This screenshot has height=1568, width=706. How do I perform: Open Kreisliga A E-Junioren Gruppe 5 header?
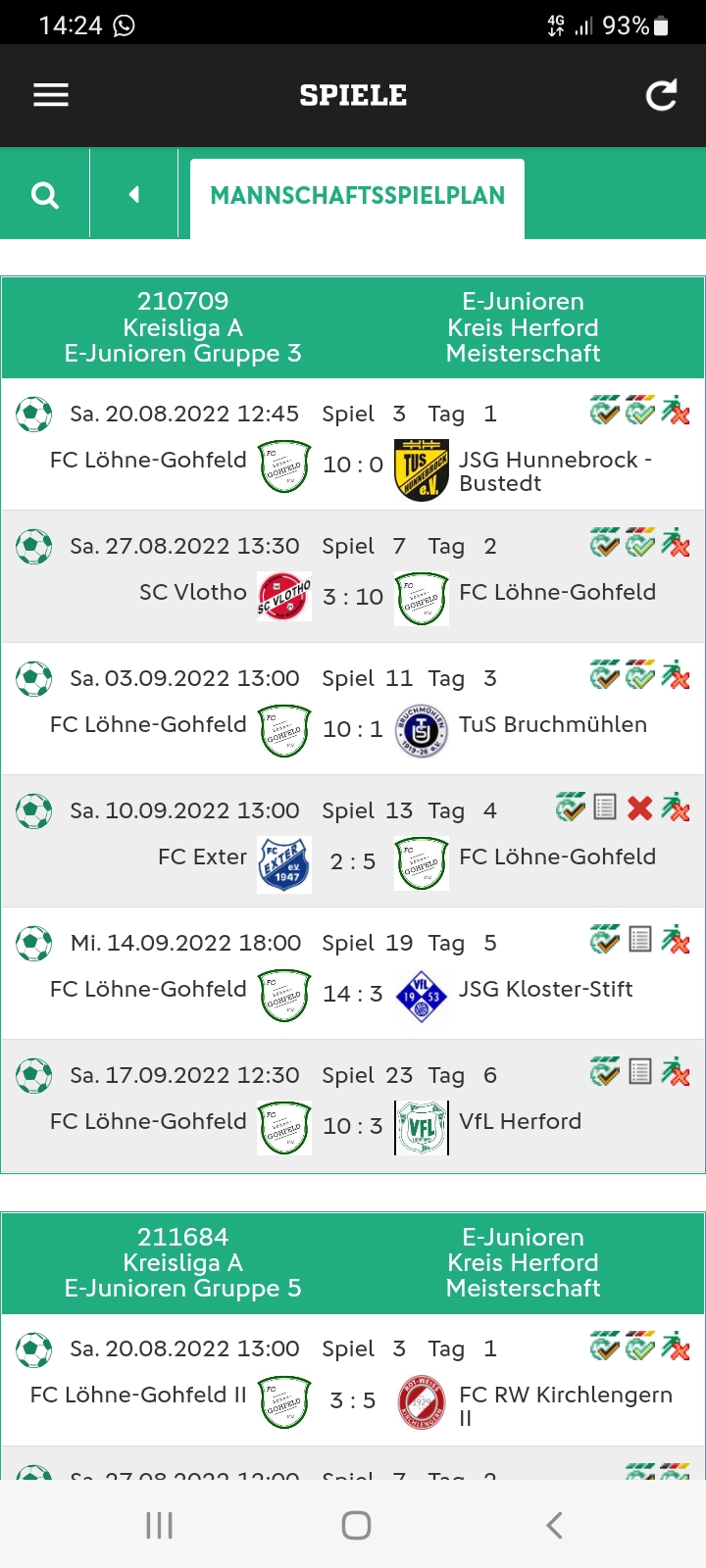(x=353, y=1262)
